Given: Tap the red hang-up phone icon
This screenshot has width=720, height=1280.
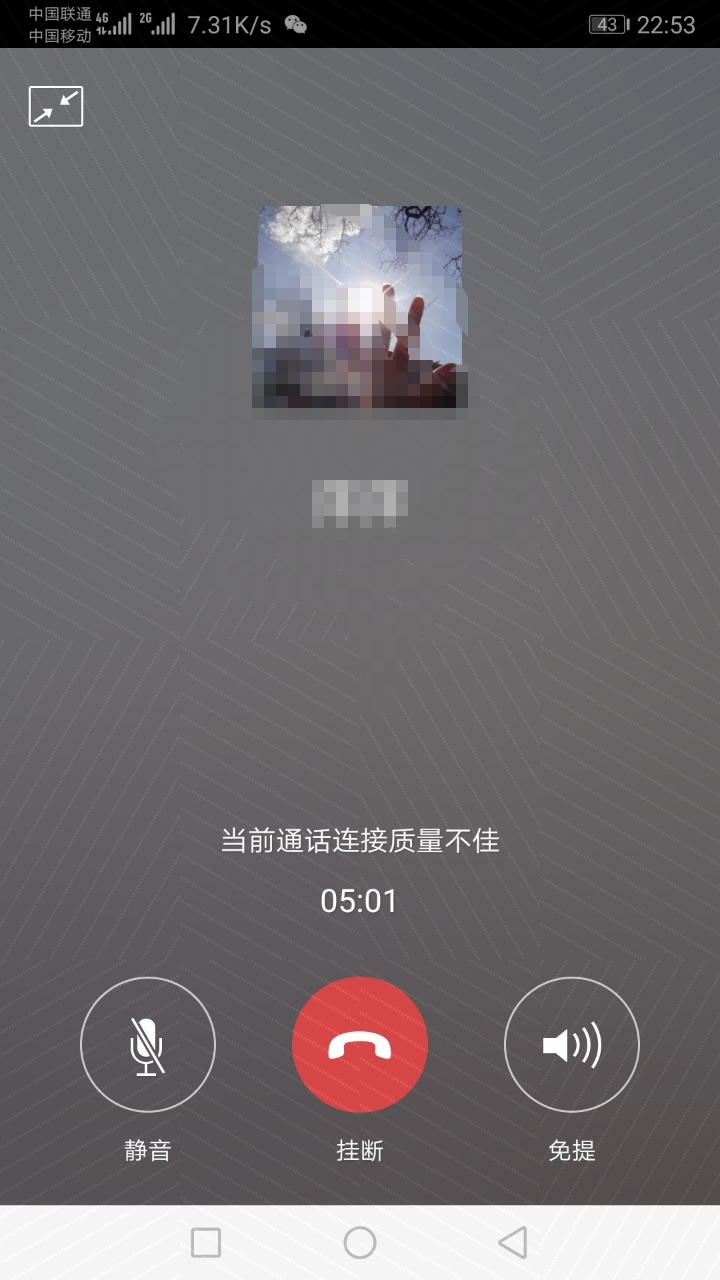Looking at the screenshot, I should pos(359,1043).
